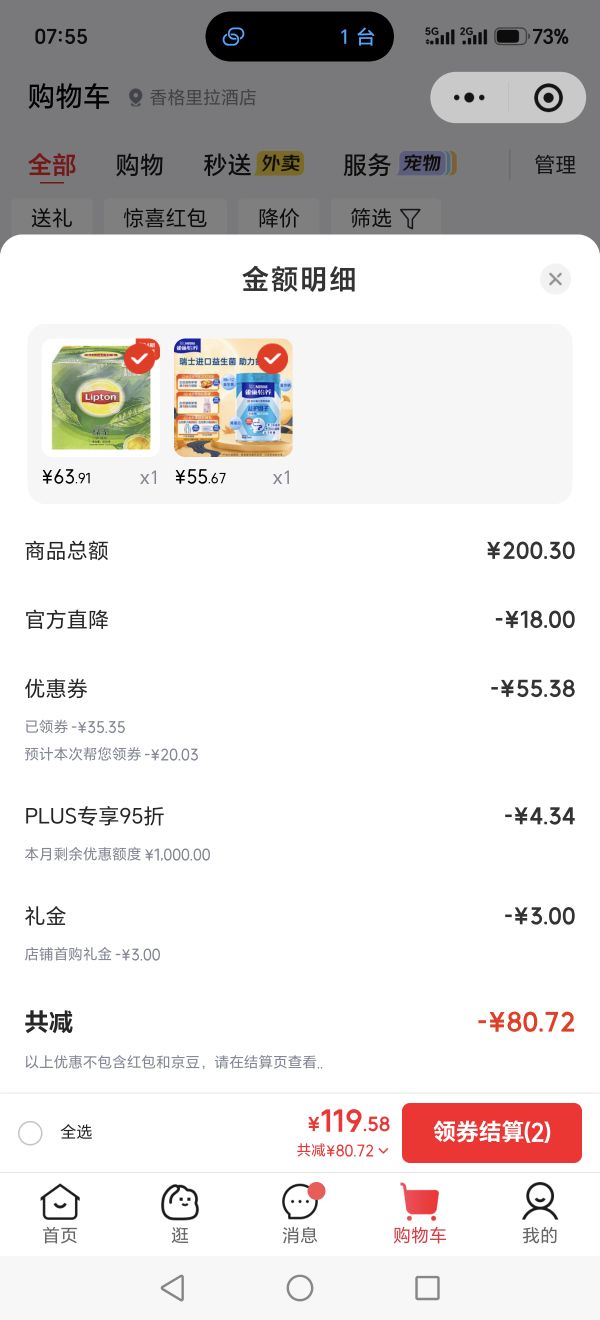
Task: Open the mini-program more options menu
Action: [x=469, y=97]
